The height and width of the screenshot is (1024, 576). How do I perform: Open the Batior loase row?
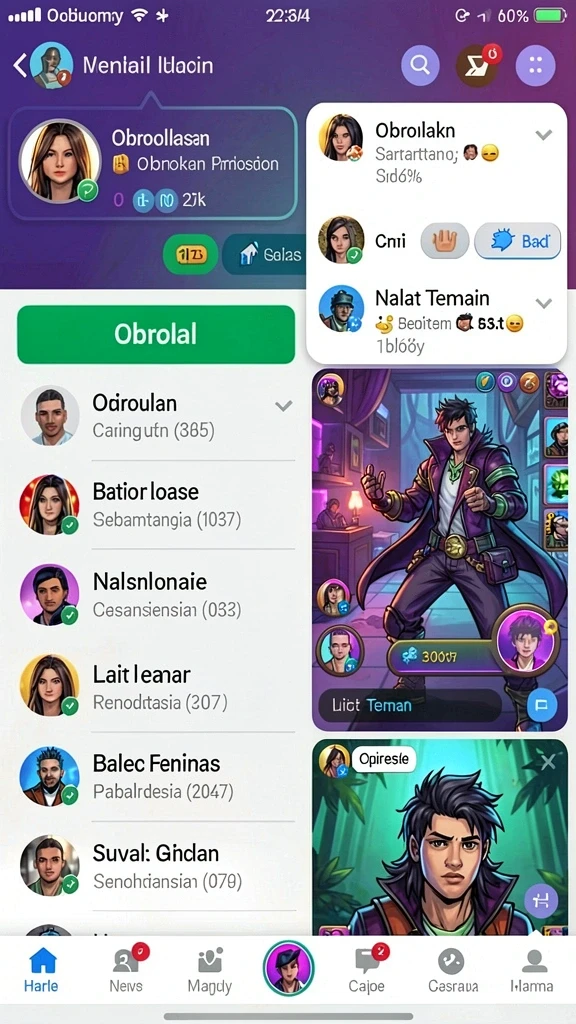[157, 505]
